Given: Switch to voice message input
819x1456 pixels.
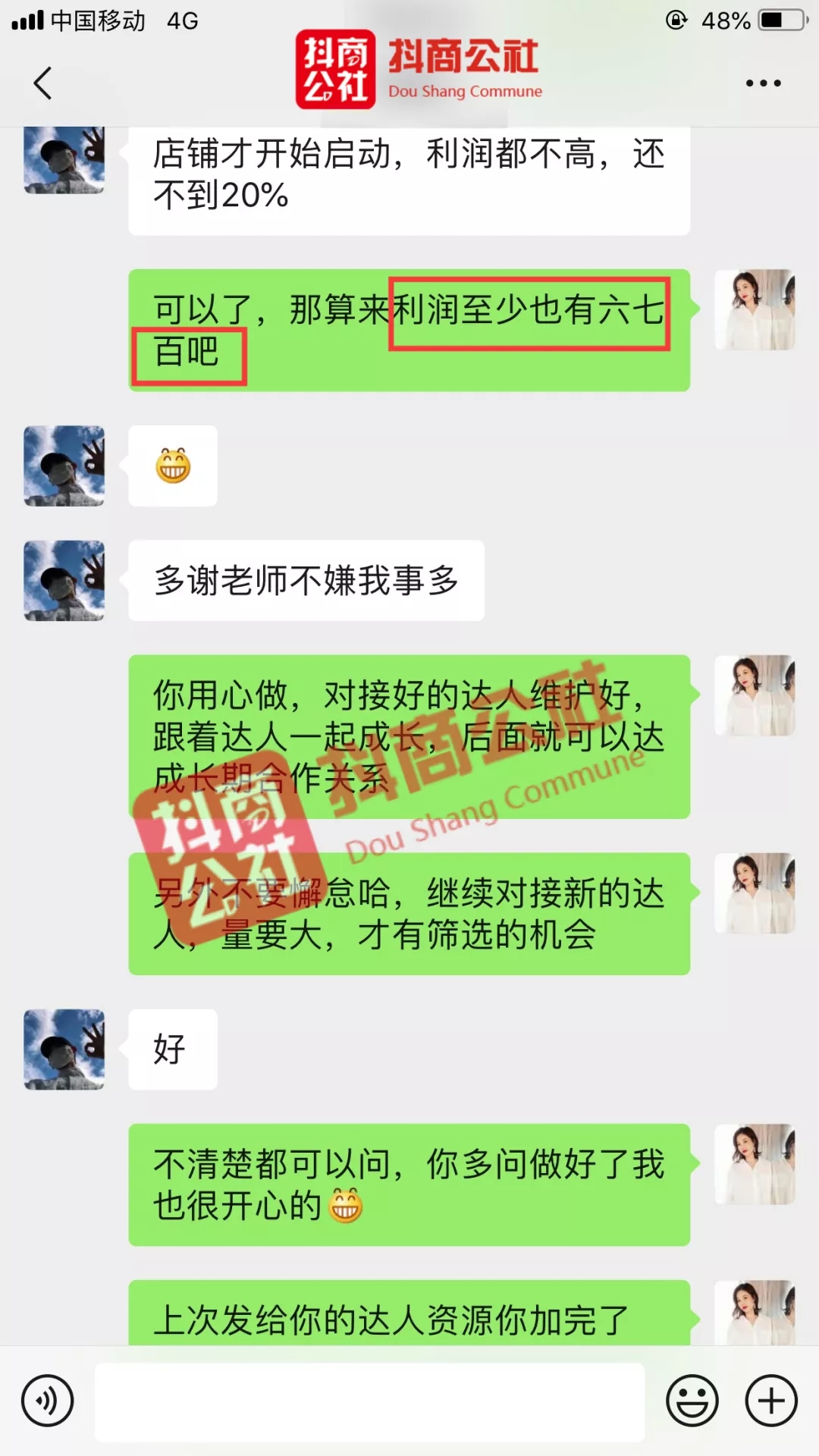Looking at the screenshot, I should tap(48, 1401).
